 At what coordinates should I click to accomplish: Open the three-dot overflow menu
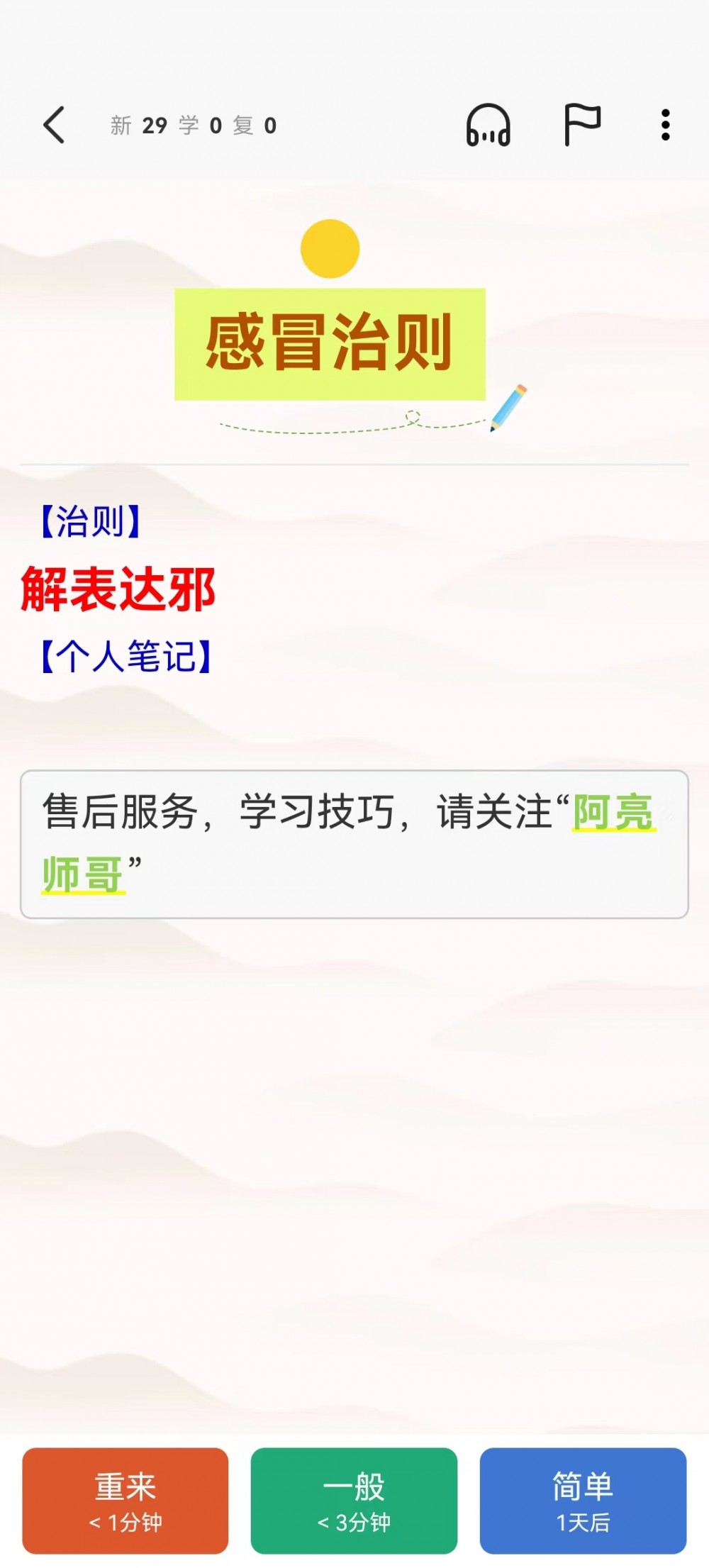click(x=665, y=126)
